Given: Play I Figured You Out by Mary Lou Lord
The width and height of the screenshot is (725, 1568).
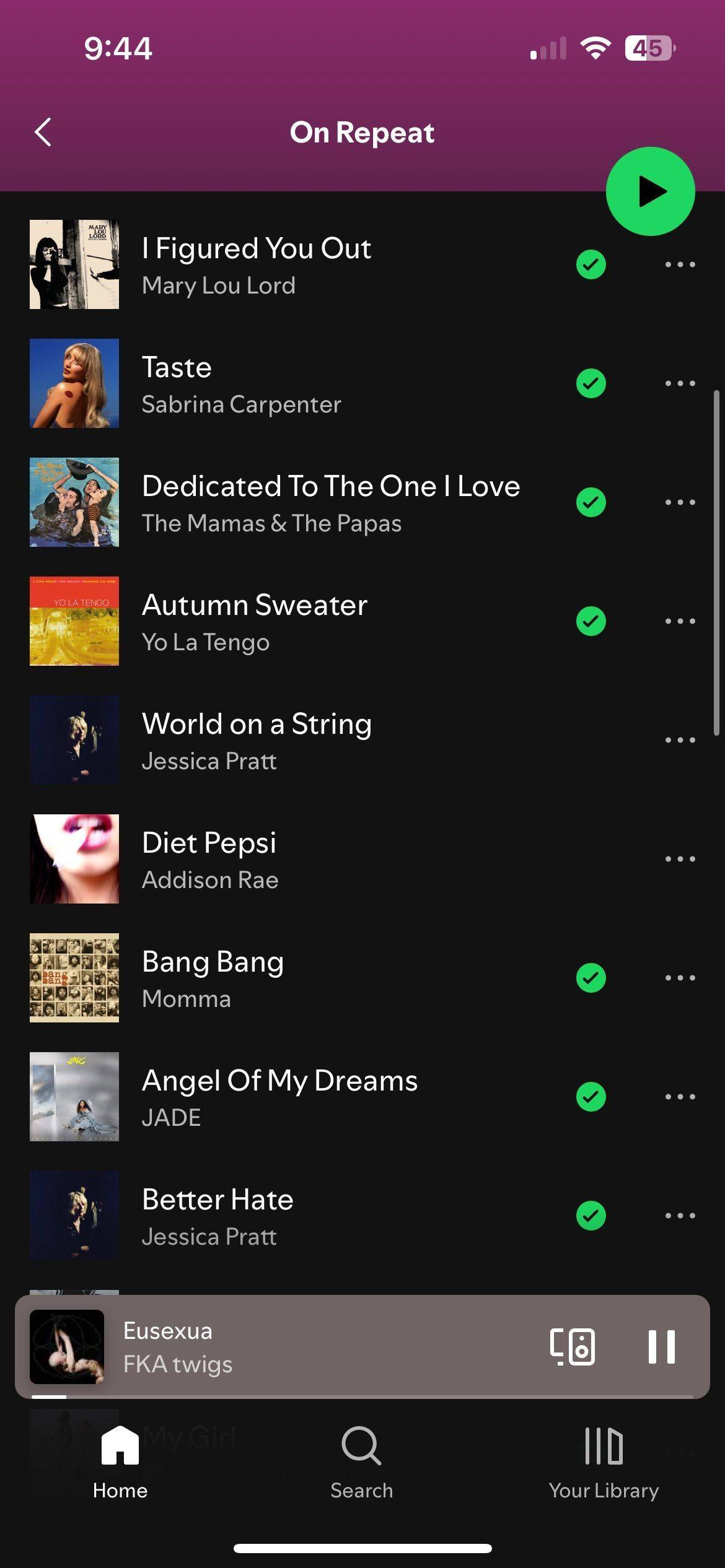Looking at the screenshot, I should 291,265.
